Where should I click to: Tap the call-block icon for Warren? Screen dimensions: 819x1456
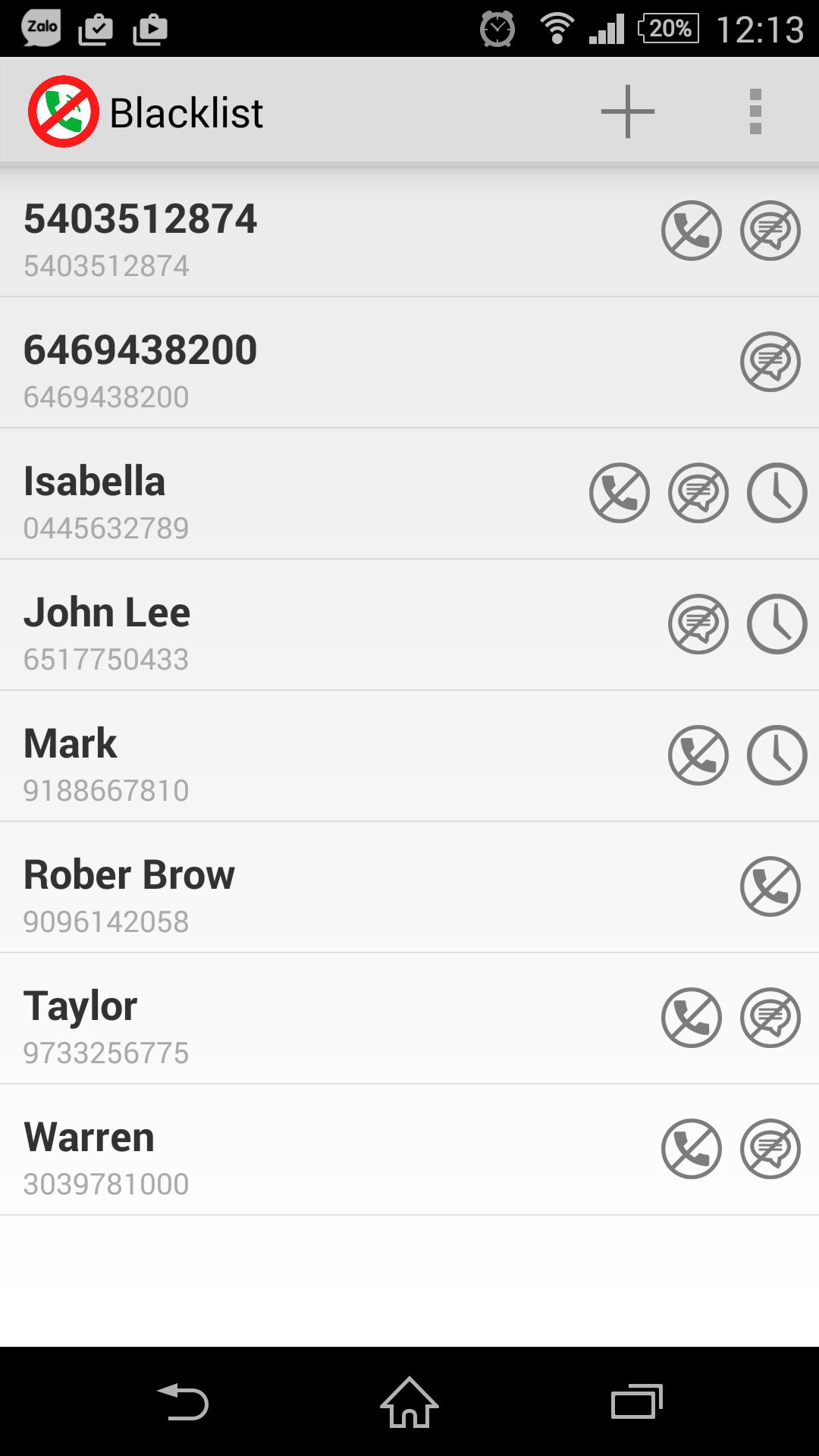pyautogui.click(x=691, y=1150)
